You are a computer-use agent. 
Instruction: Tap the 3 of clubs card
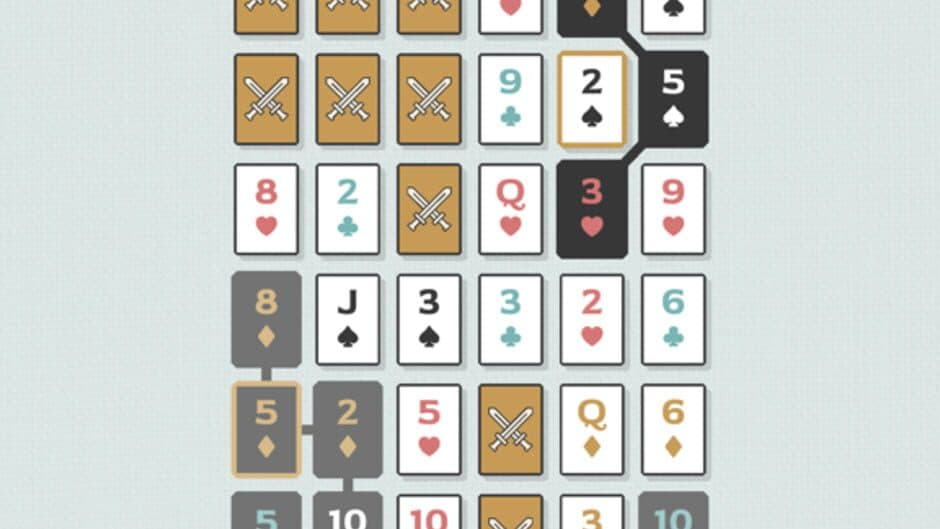pos(511,319)
